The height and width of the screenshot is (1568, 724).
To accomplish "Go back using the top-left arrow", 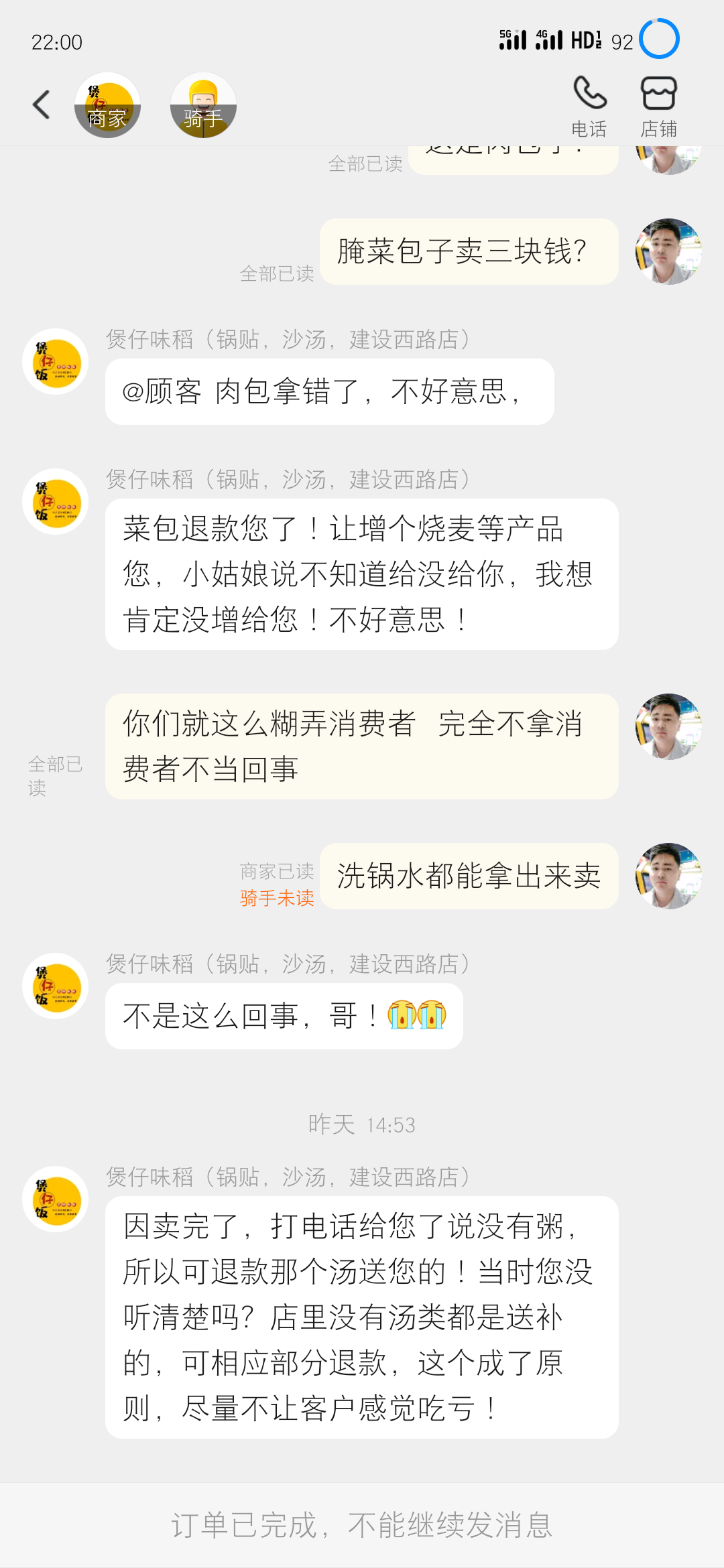I will pos(42,105).
